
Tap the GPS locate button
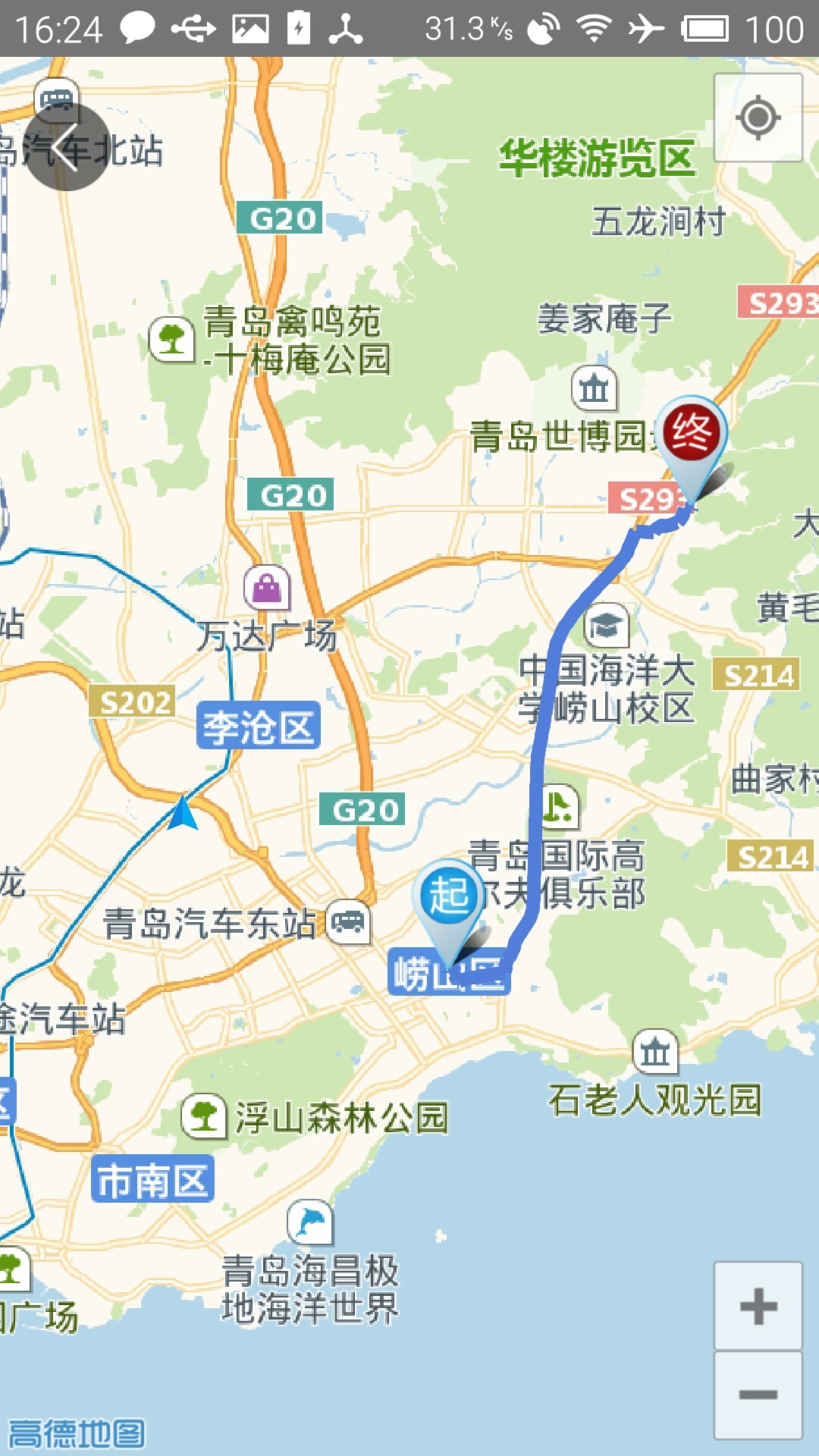pos(758,116)
